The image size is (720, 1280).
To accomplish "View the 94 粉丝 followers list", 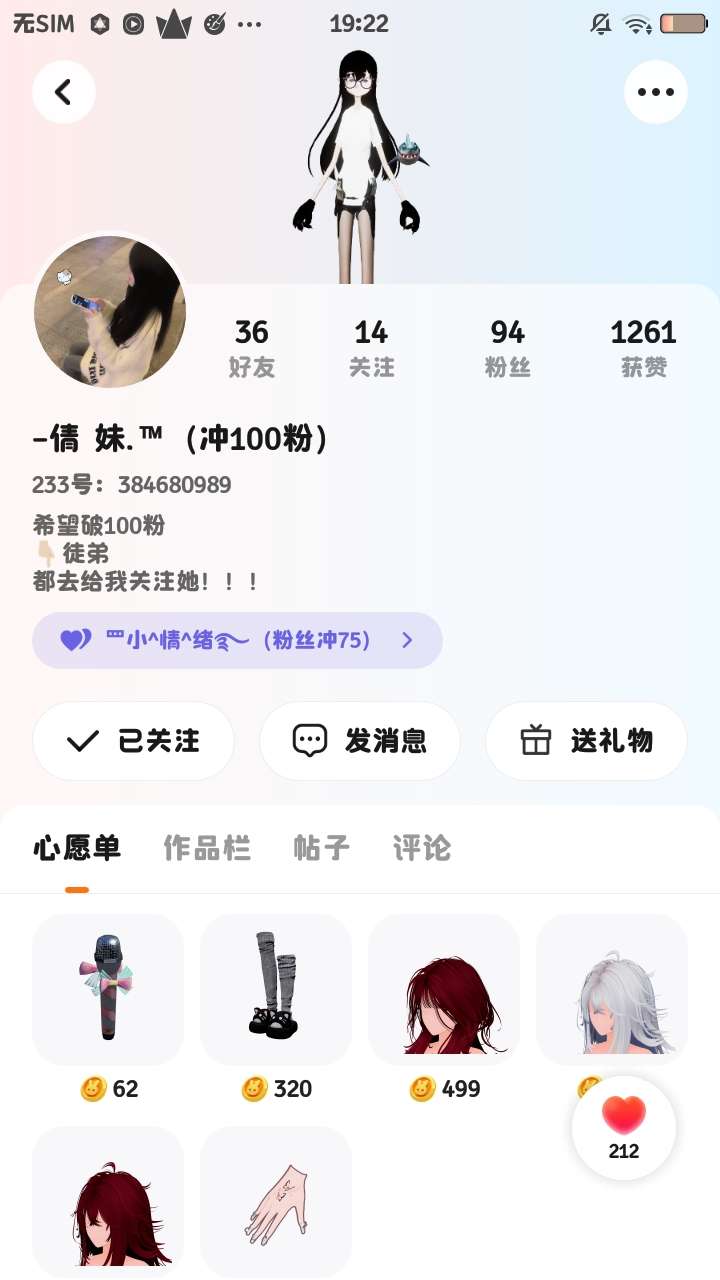I will (508, 347).
